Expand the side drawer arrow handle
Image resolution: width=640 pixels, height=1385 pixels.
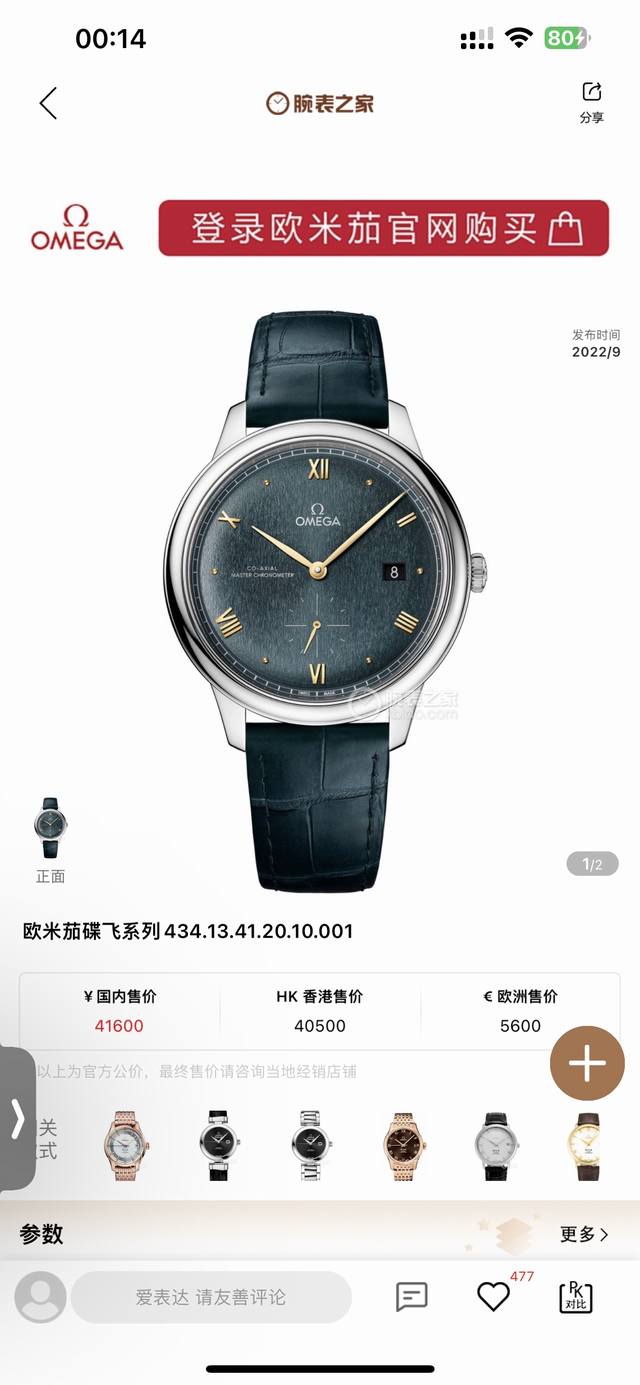pyautogui.click(x=17, y=1118)
